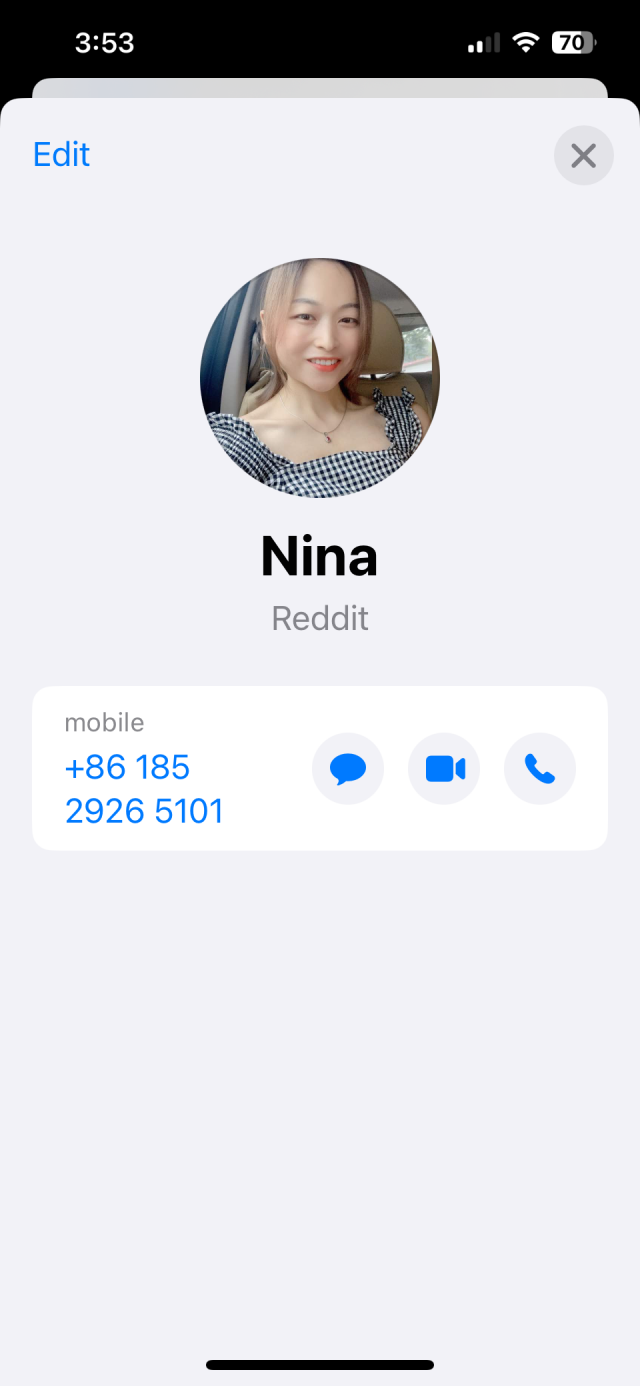Image resolution: width=640 pixels, height=1386 pixels.
Task: Call Nina's mobile number
Action: point(540,769)
